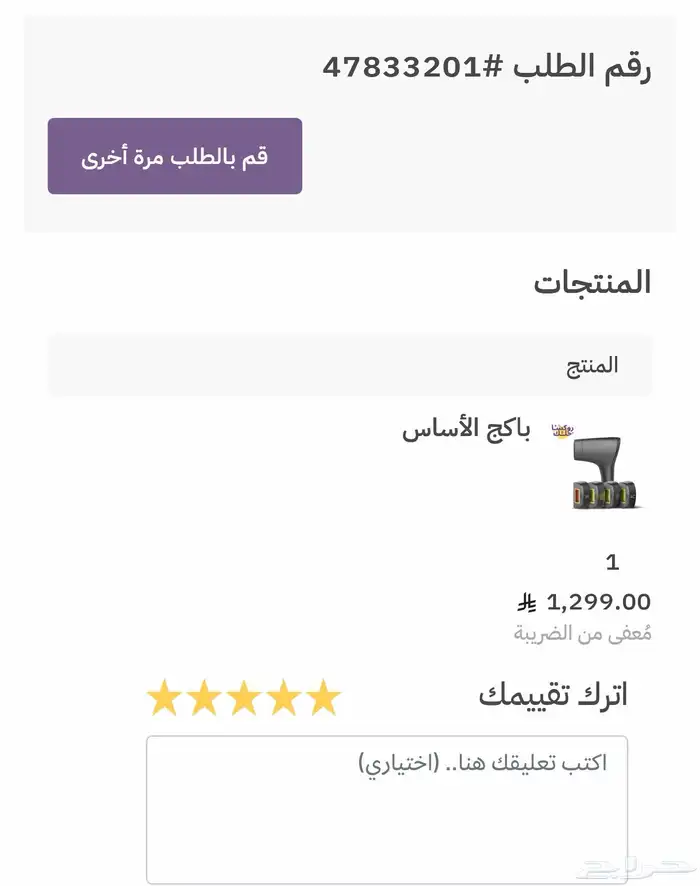This screenshot has width=700, height=886.
Task: Select the middle star in the rating
Action: pyautogui.click(x=244, y=698)
